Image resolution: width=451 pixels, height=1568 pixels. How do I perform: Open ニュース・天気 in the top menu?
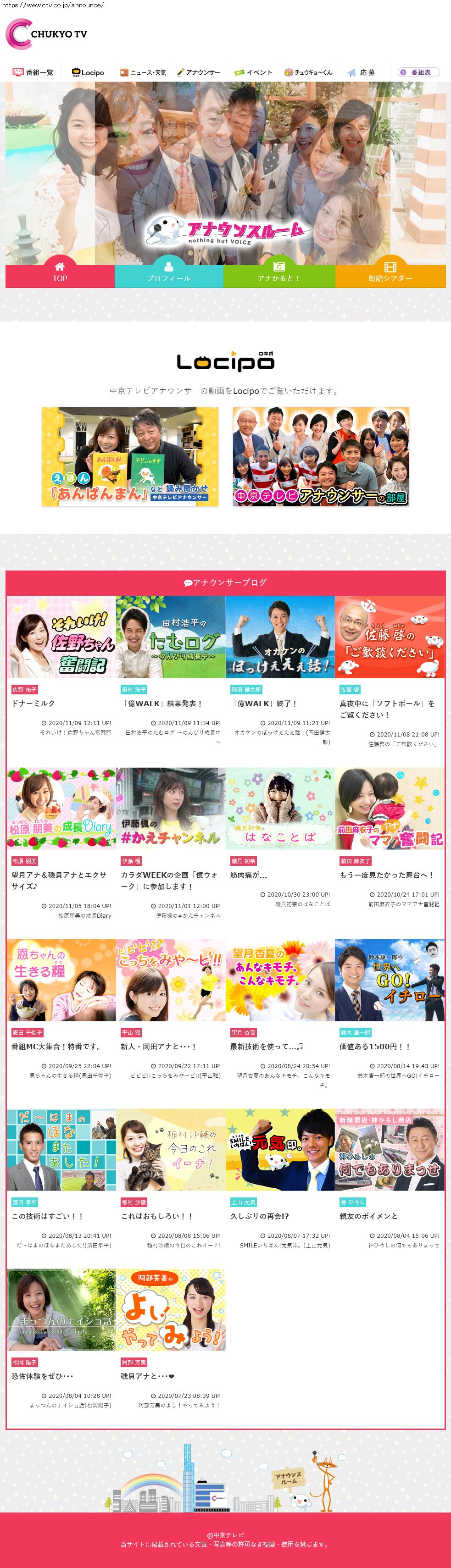tap(143, 72)
